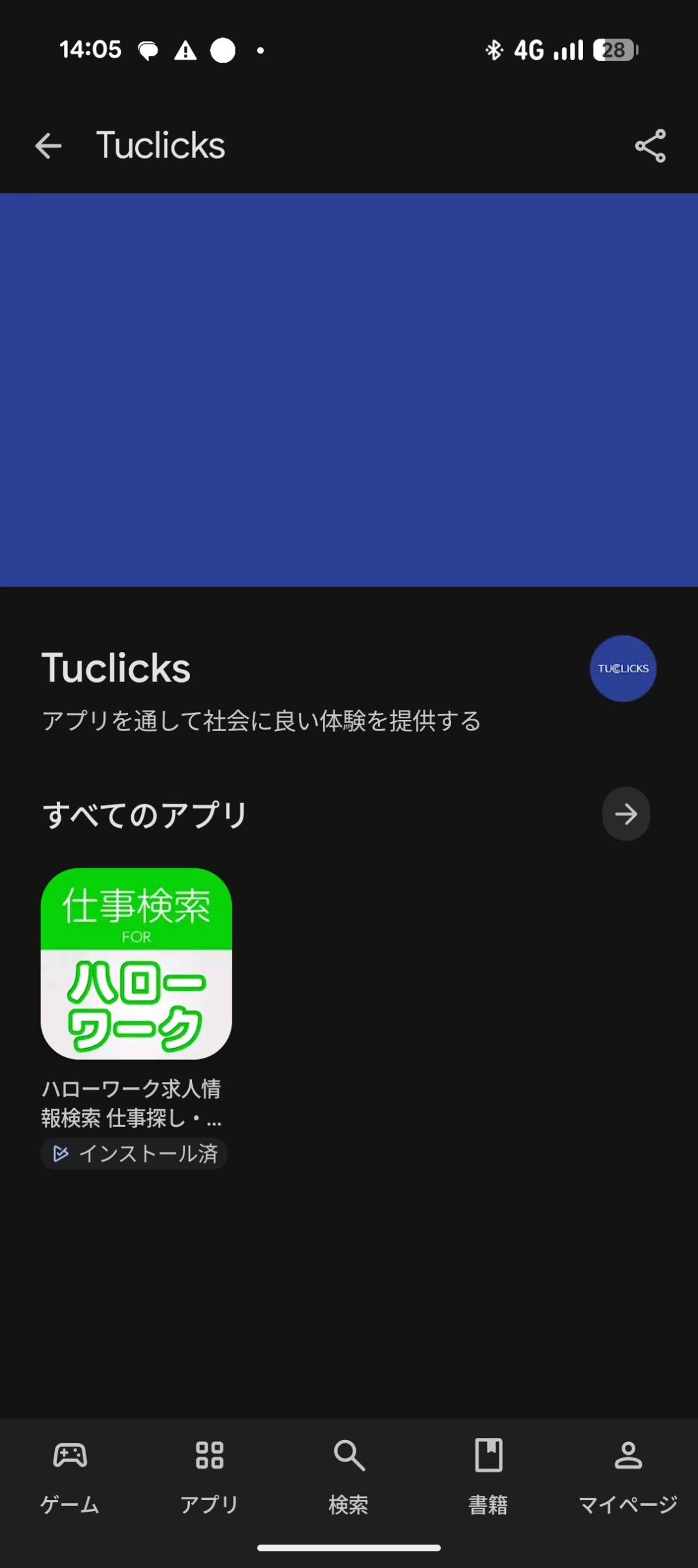
Task: Go back from the Tuclicks developer page
Action: point(48,146)
